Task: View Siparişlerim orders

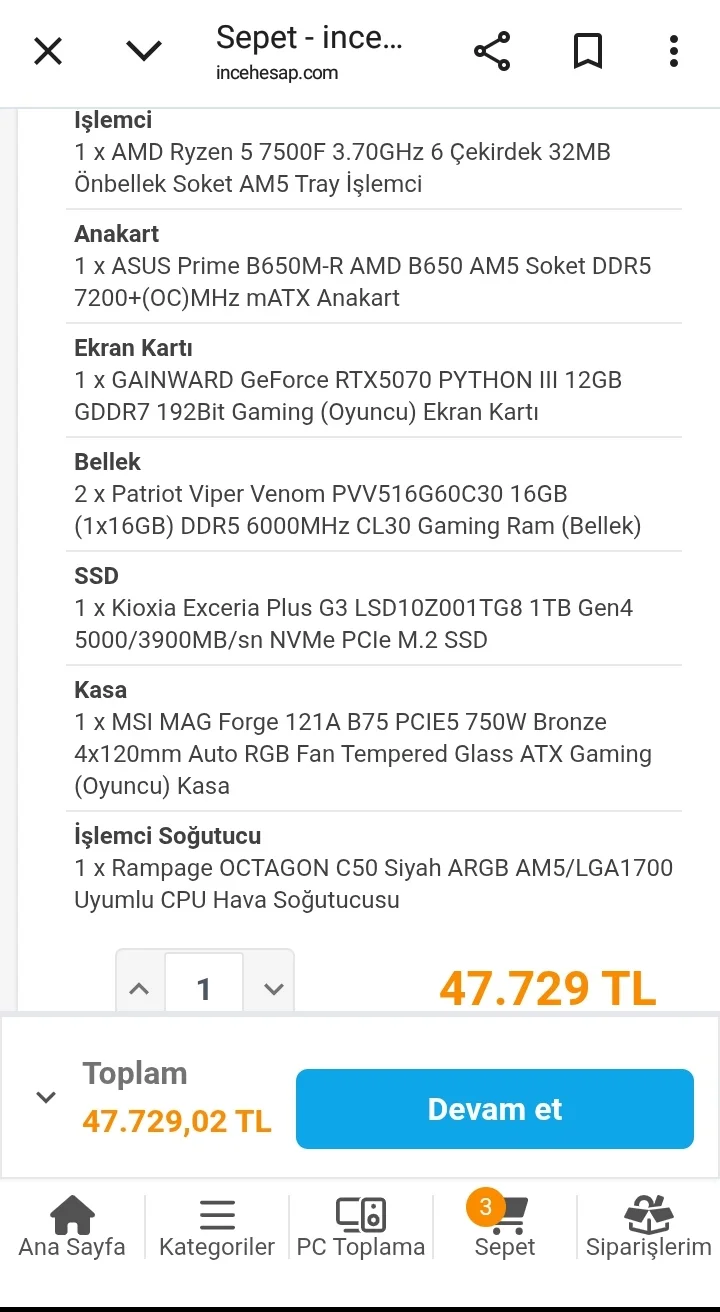Action: pyautogui.click(x=648, y=1228)
